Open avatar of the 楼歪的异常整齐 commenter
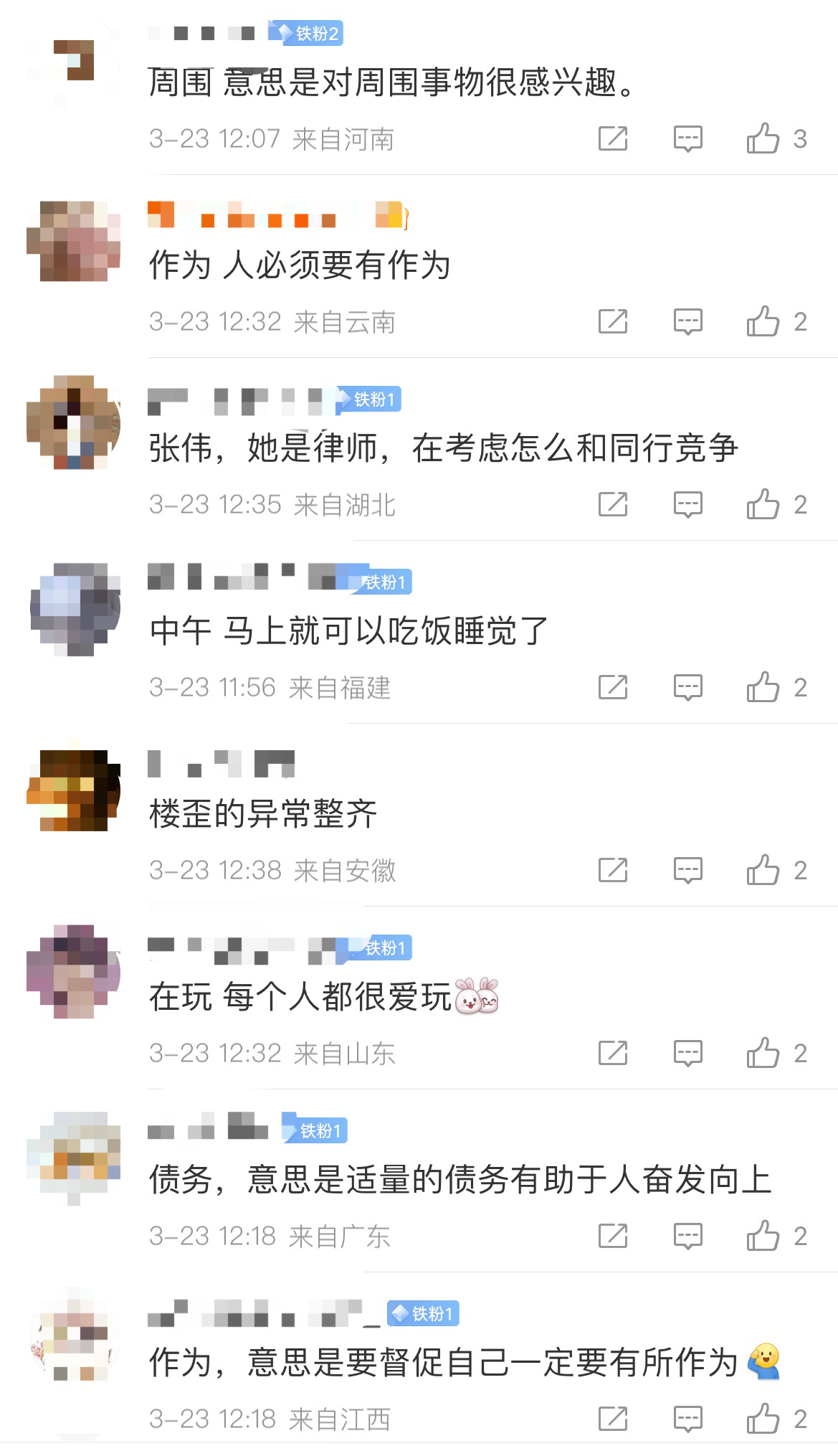 pos(73,789)
